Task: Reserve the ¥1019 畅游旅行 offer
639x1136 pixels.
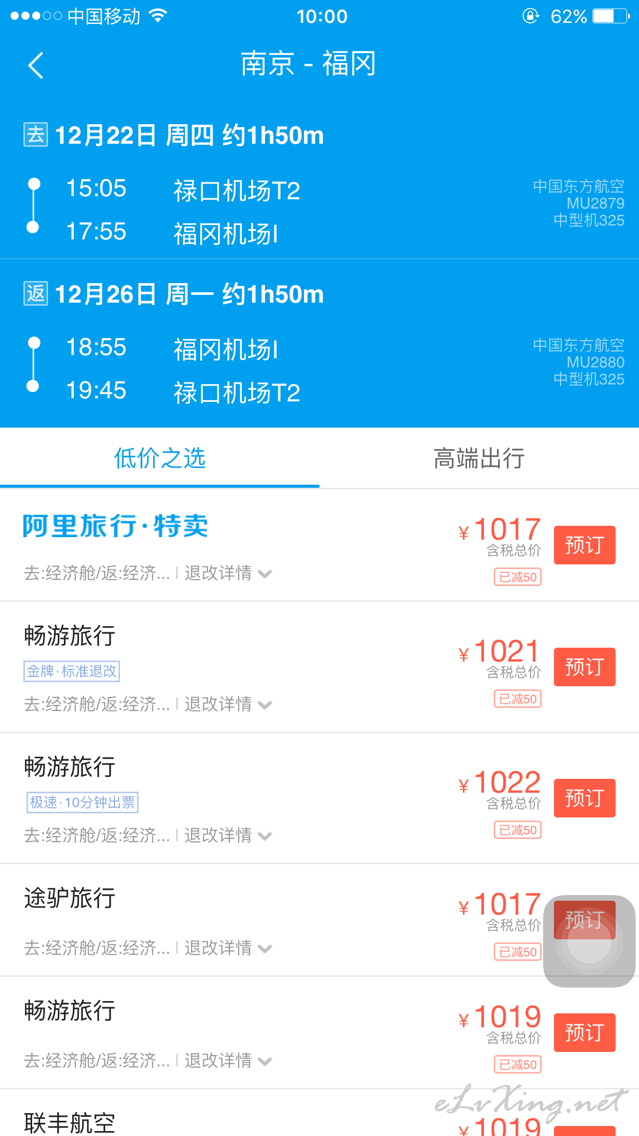Action: pos(584,1032)
